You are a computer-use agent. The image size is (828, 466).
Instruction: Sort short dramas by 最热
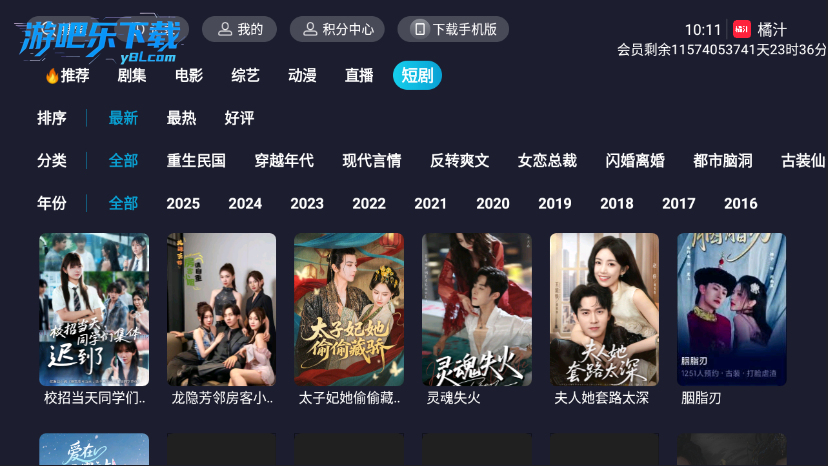[181, 118]
